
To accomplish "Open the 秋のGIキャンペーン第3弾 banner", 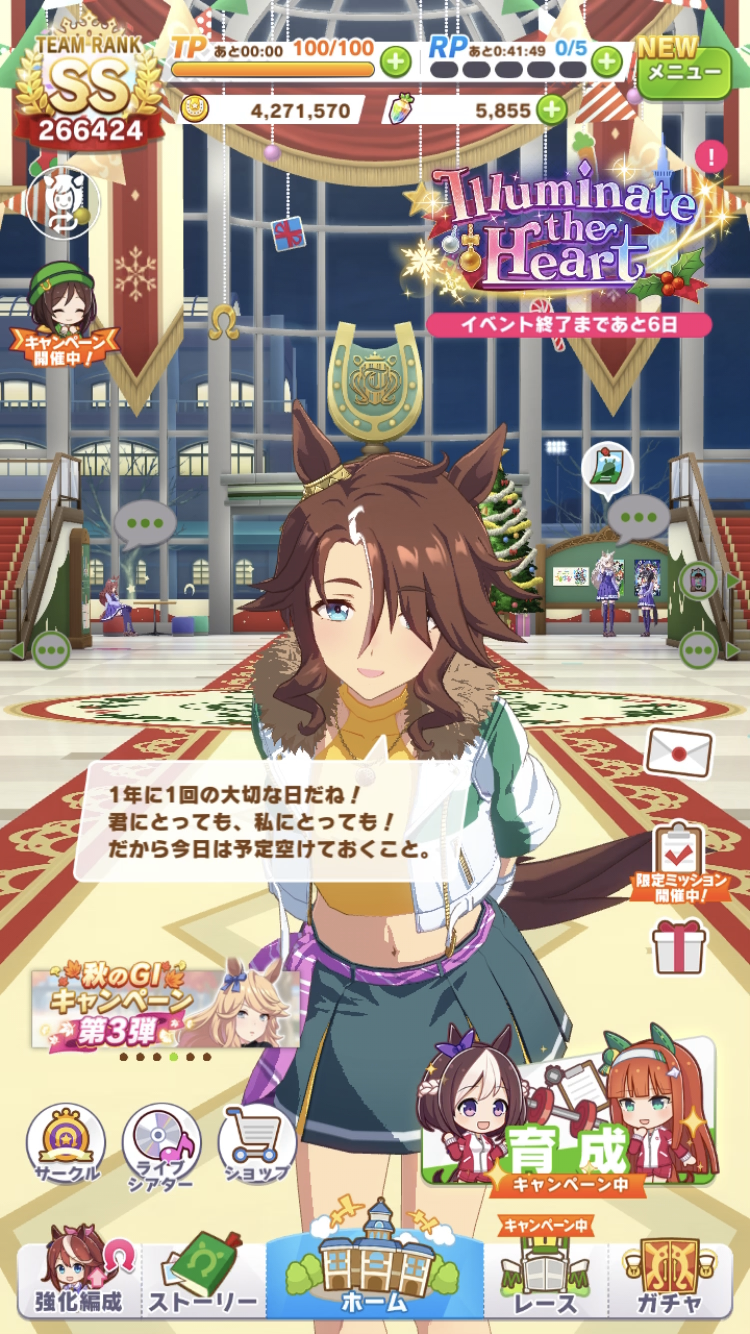I will point(165,1008).
